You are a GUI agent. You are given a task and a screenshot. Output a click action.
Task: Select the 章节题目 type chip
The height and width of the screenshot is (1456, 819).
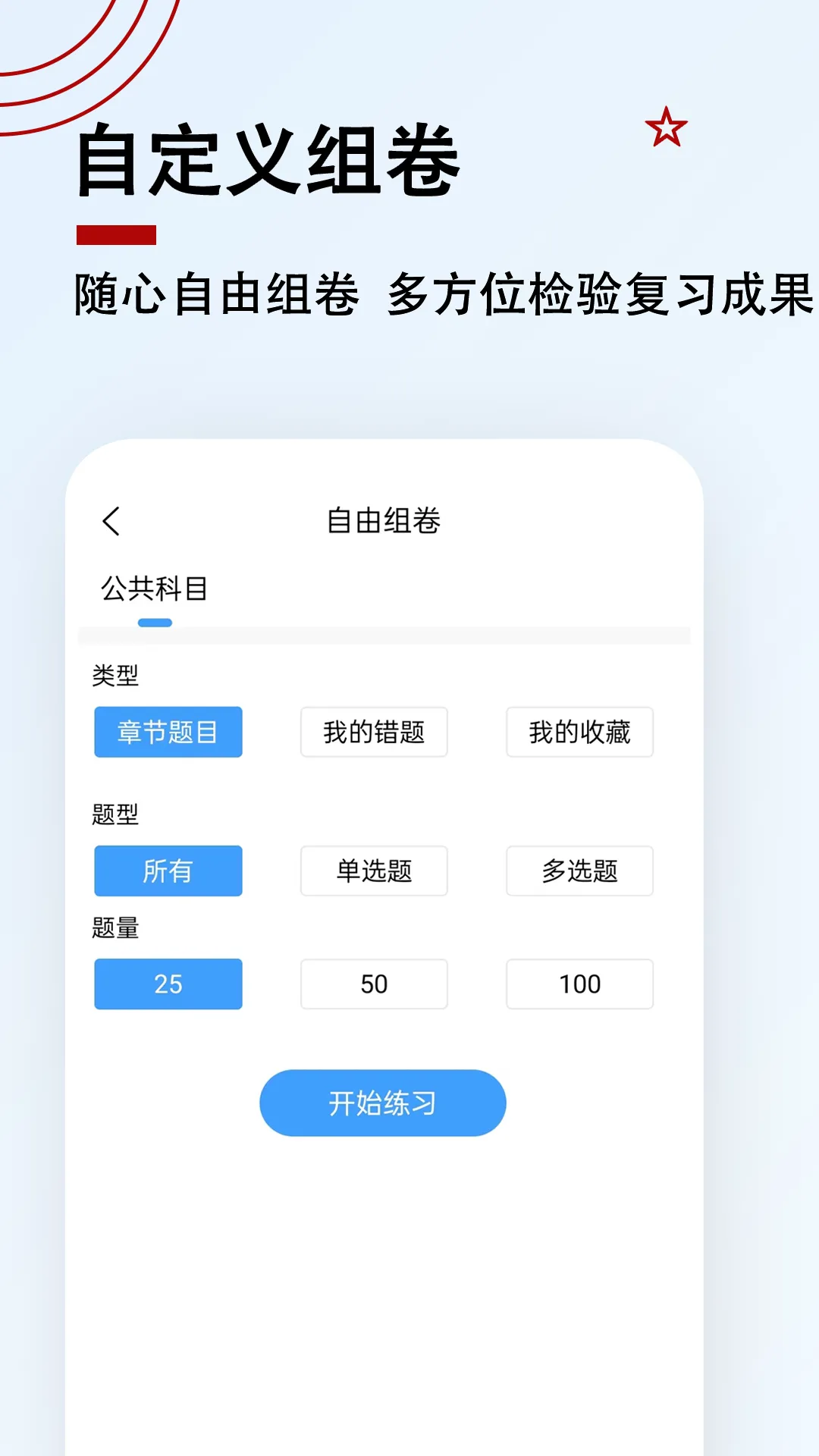tap(168, 731)
